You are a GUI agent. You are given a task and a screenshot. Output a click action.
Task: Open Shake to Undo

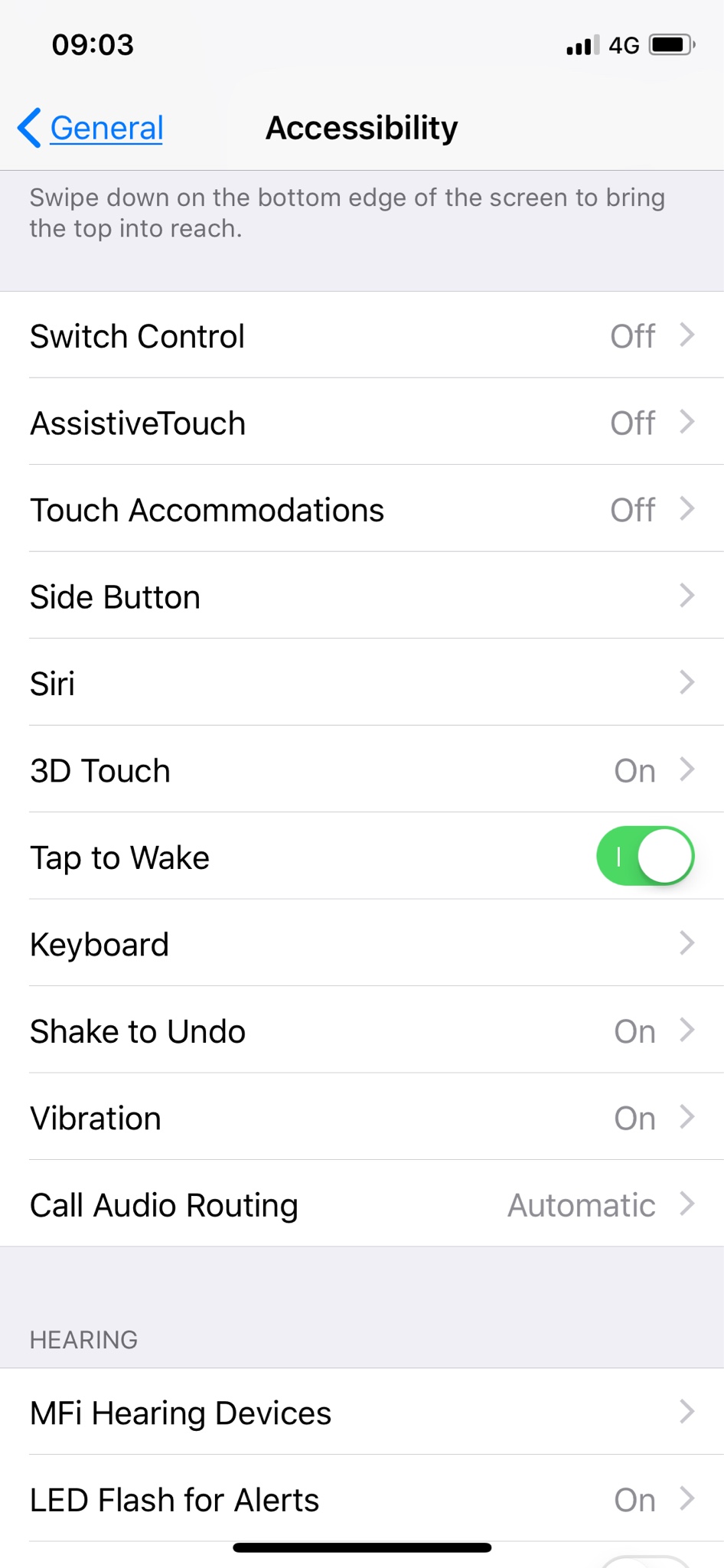(362, 1030)
